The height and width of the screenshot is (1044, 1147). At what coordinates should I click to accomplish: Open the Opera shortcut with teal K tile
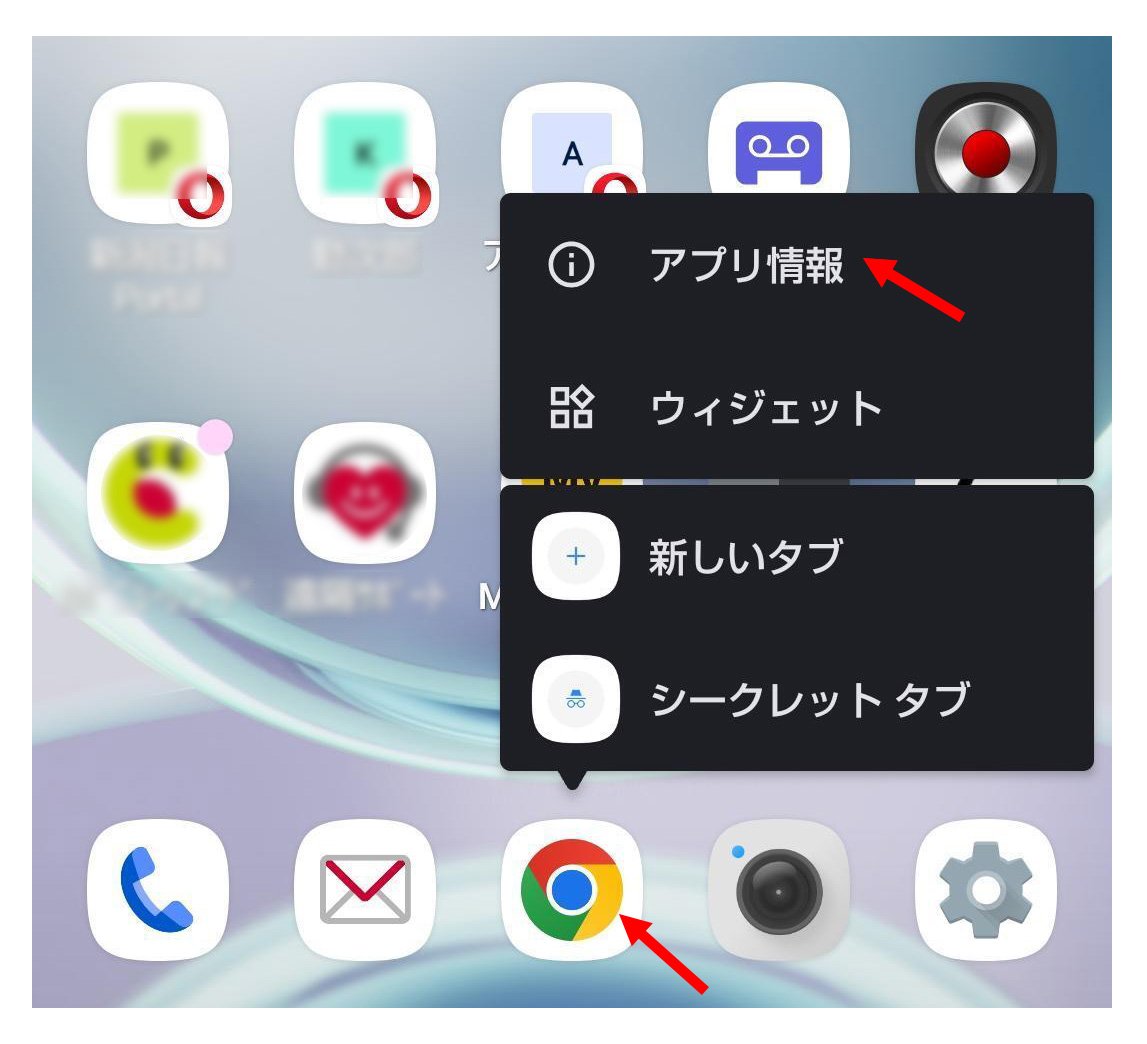click(365, 152)
